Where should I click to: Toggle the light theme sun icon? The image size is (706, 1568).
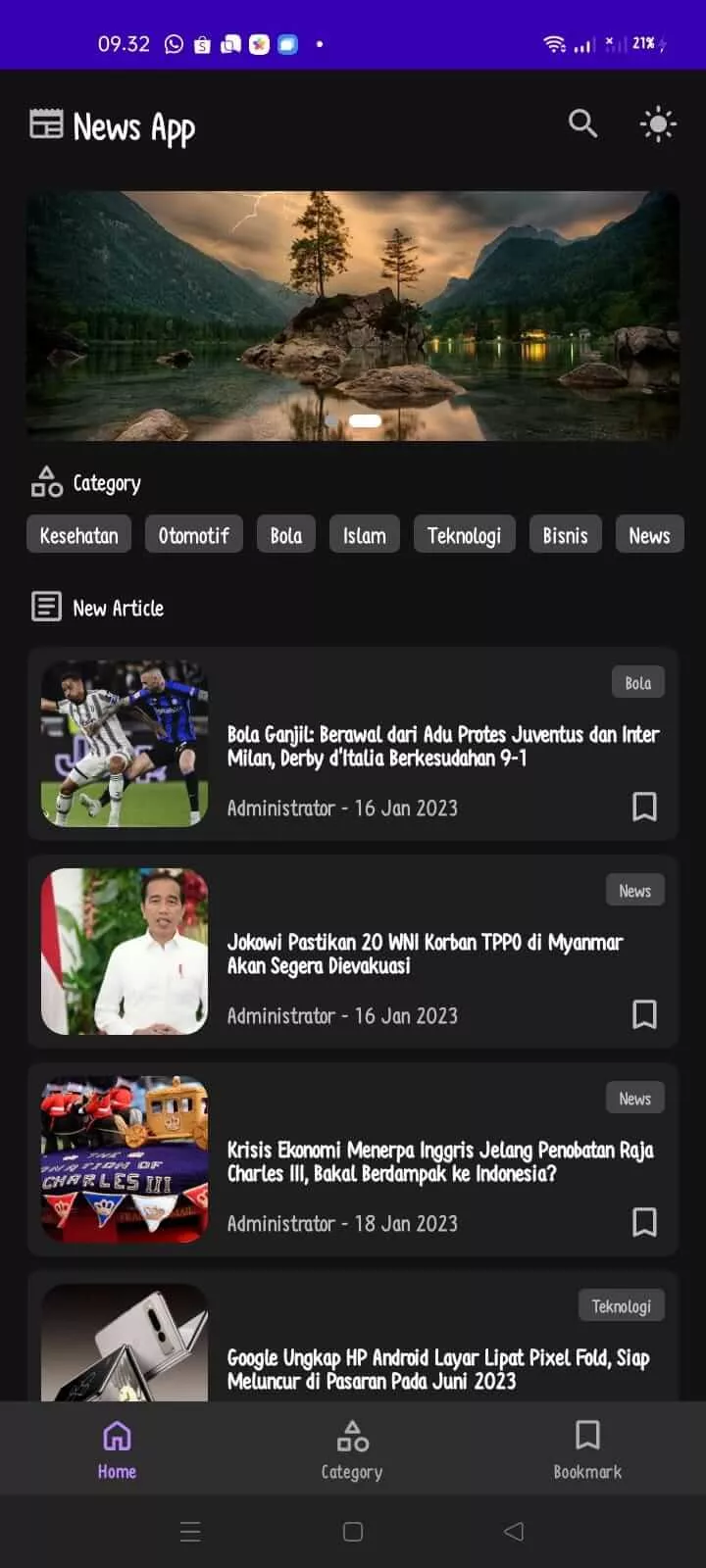point(657,124)
